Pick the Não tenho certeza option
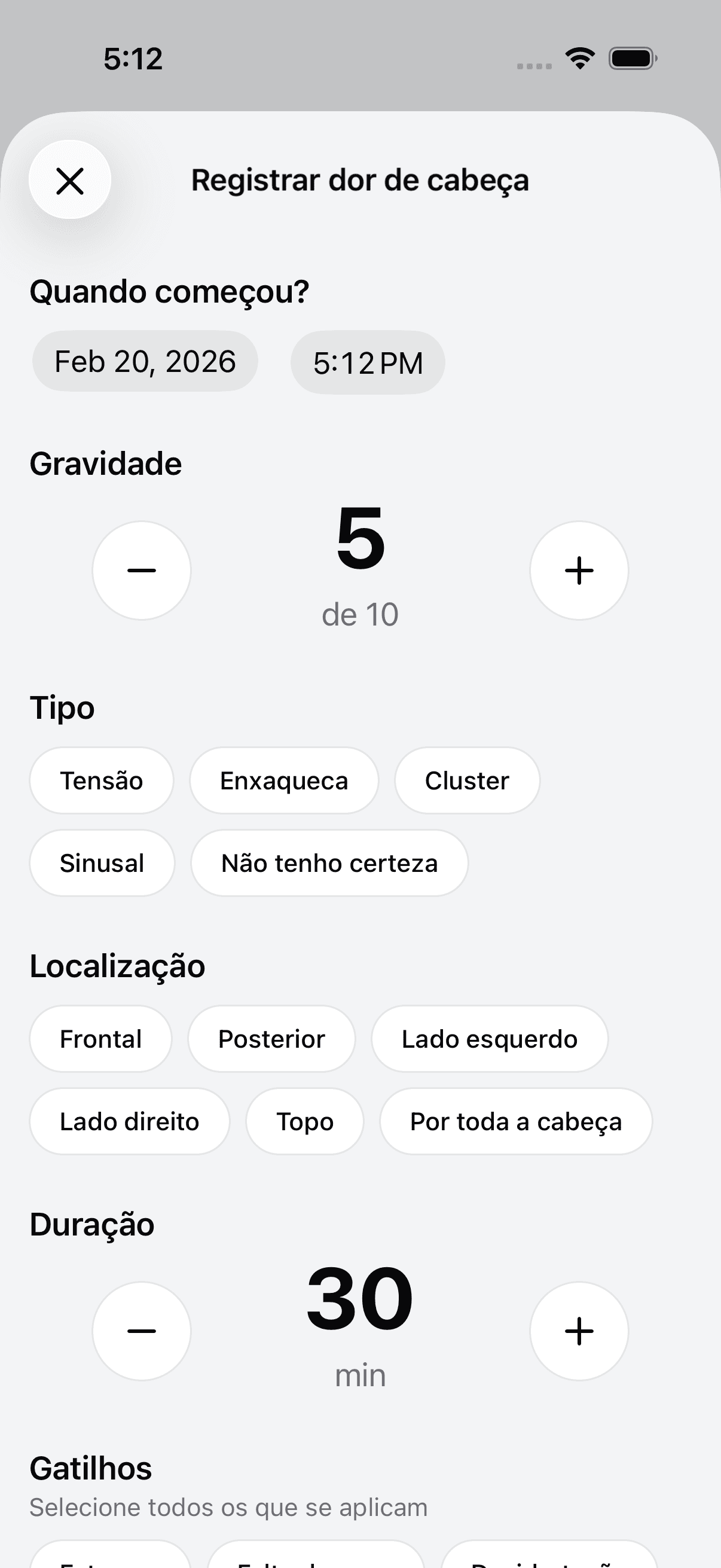This screenshot has height=1568, width=721. click(x=329, y=862)
